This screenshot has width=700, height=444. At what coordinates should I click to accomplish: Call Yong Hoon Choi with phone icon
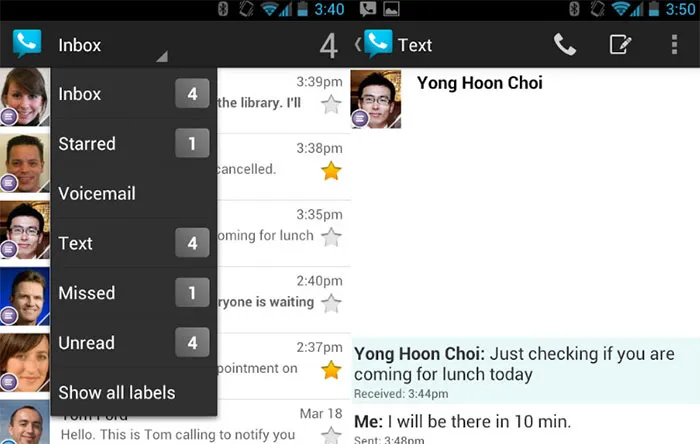point(565,44)
